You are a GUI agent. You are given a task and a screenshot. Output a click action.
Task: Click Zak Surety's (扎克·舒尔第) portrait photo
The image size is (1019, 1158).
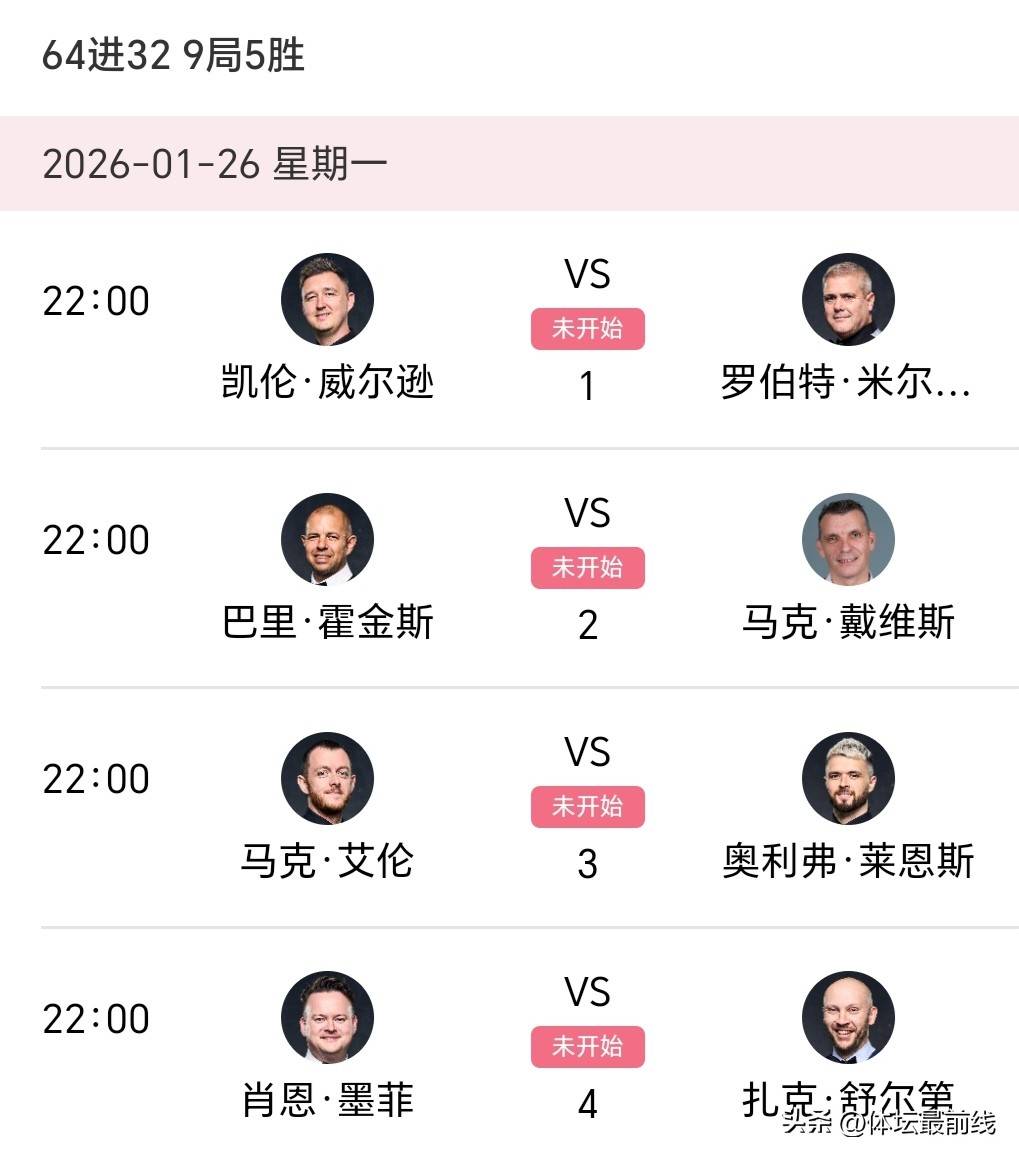(x=848, y=1016)
